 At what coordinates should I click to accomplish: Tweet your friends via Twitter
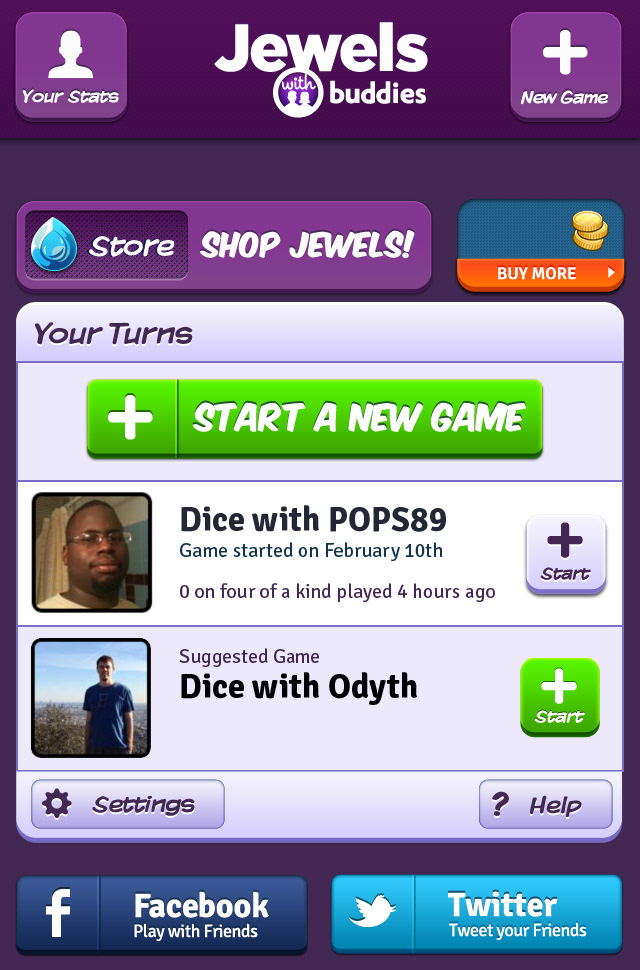(x=476, y=915)
